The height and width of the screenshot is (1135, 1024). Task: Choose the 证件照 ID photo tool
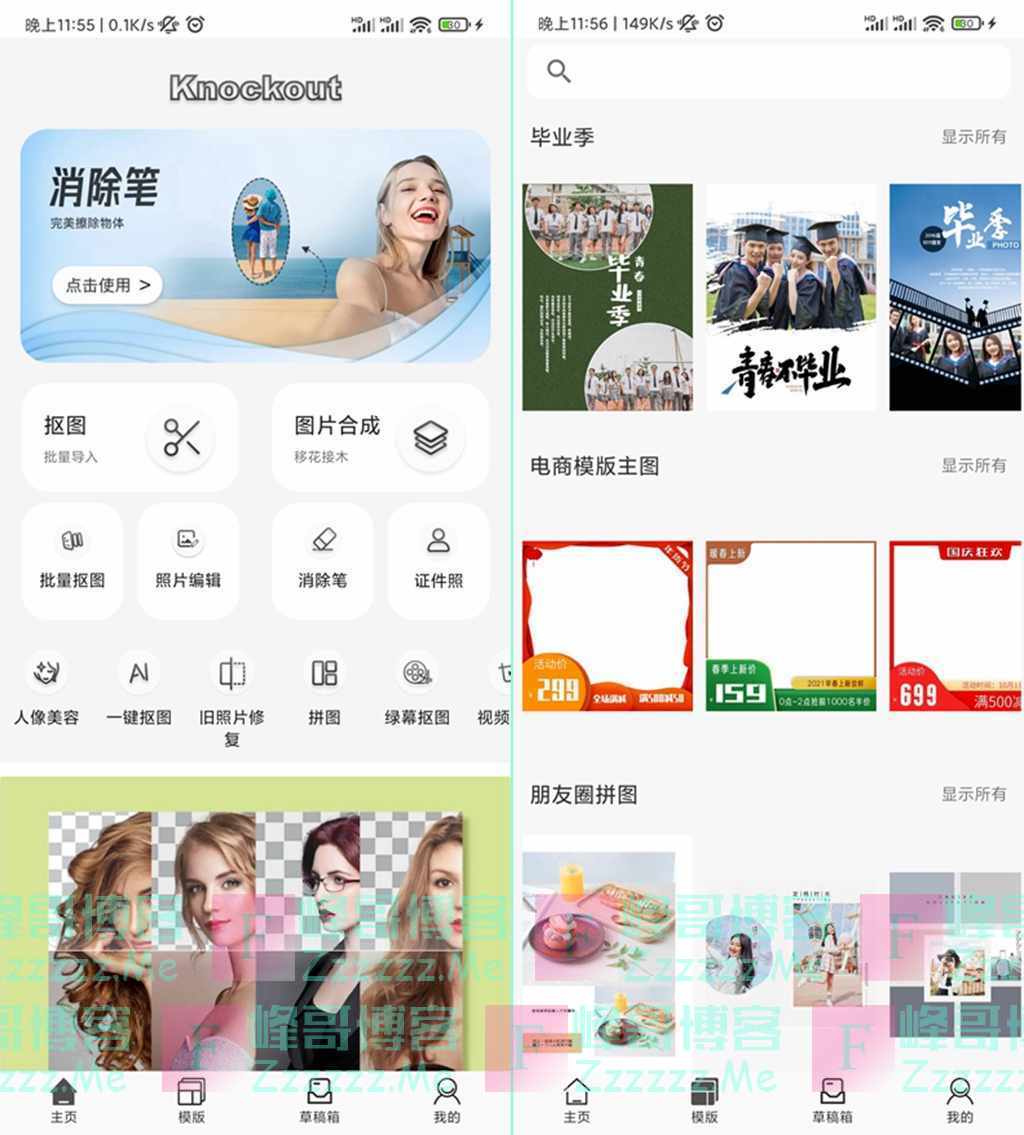click(438, 560)
